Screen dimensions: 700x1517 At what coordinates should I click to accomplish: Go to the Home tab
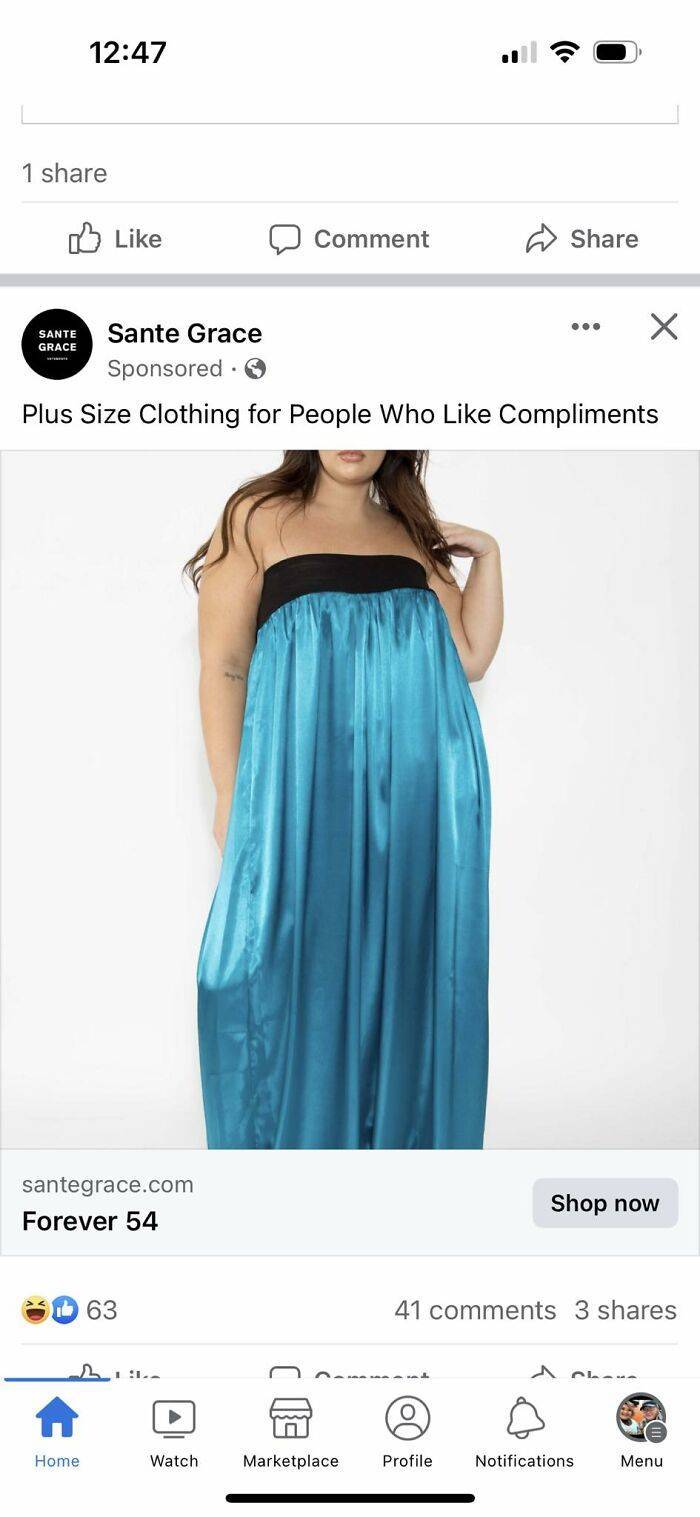tap(57, 1432)
